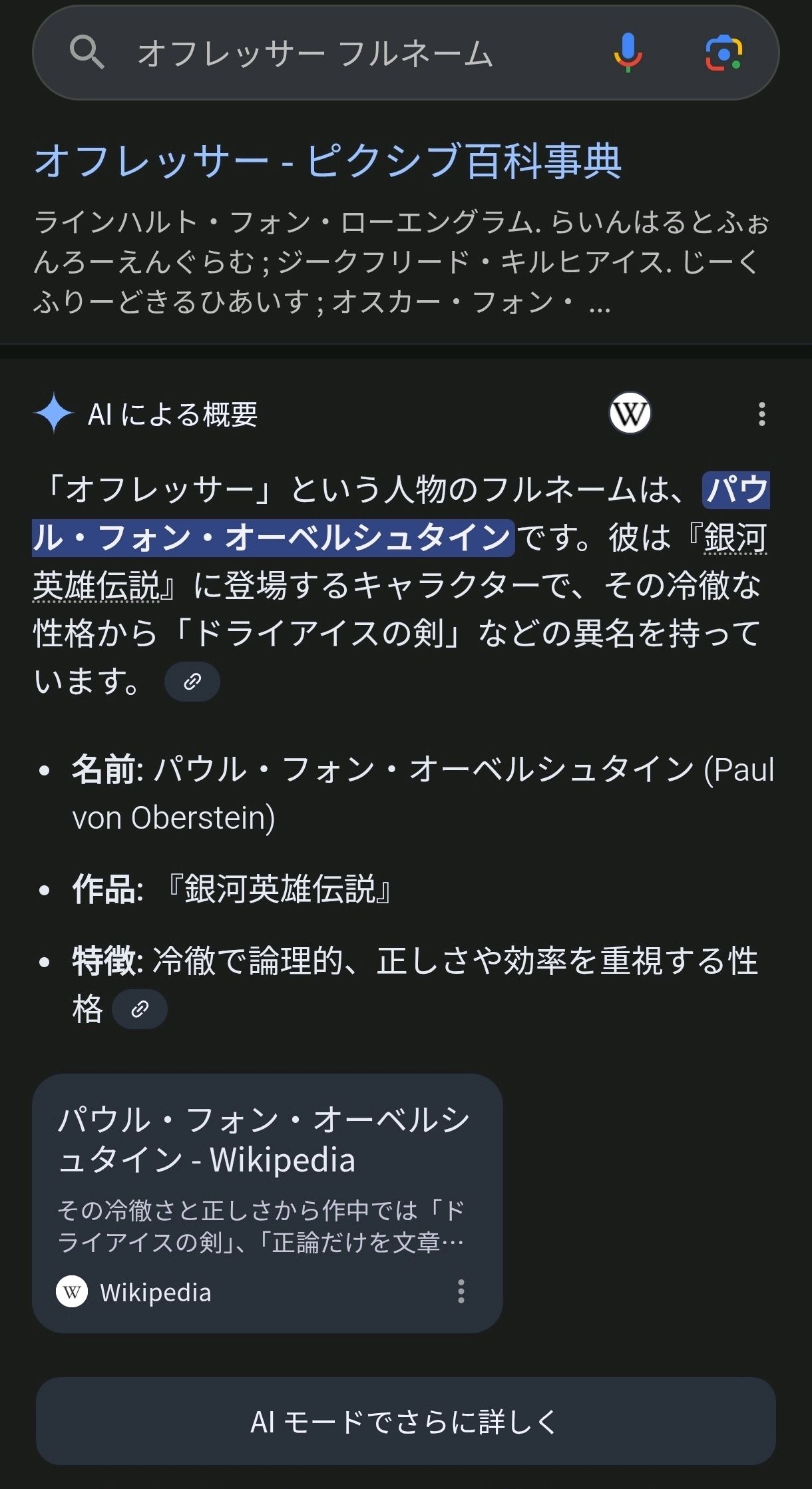Screen dimensions: 812x1489
Task: Open the オフレッサー - ピクシブ百科事典 result
Action: tap(327, 162)
